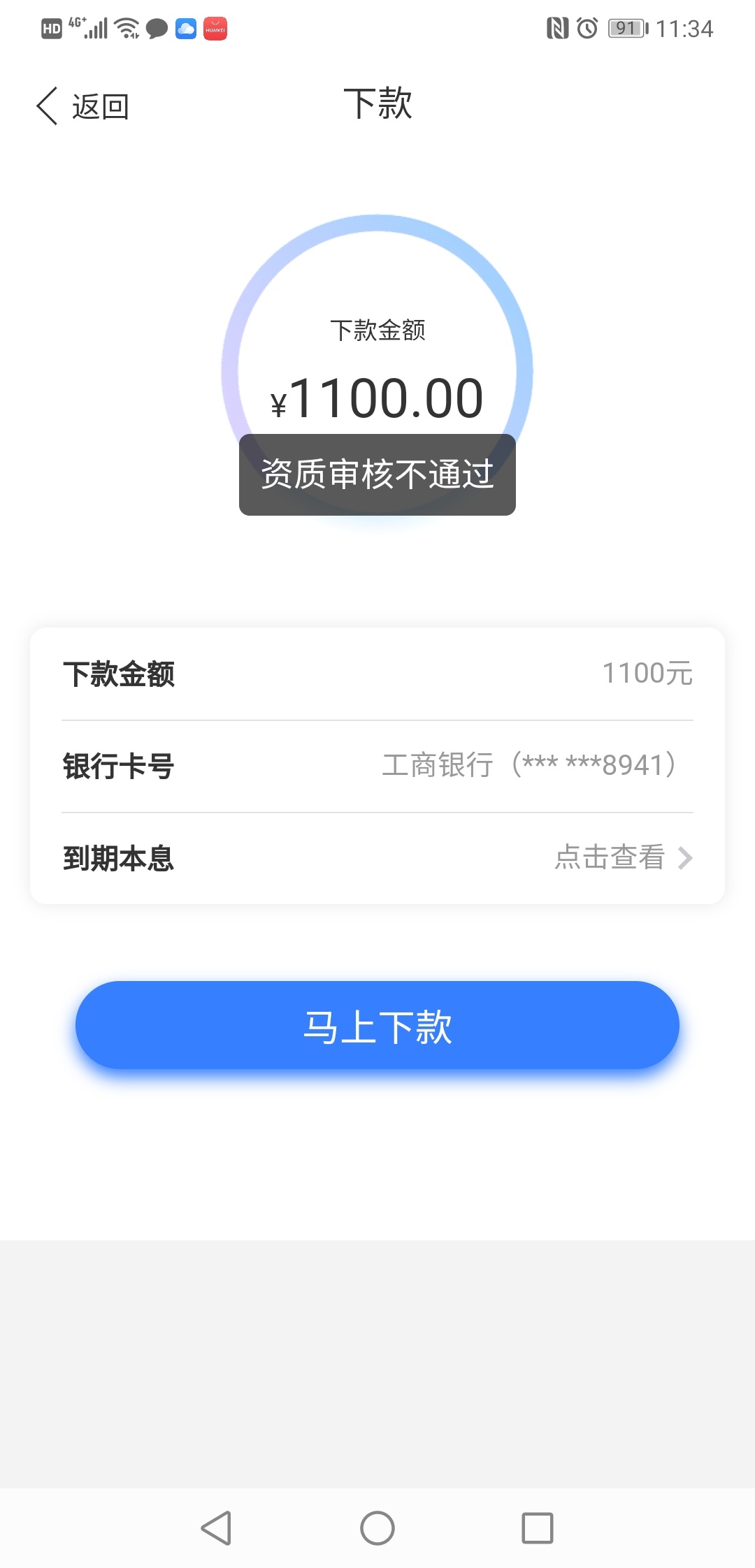Tap the 马上下款 button
Image resolution: width=755 pixels, height=1568 pixels.
point(377,1025)
